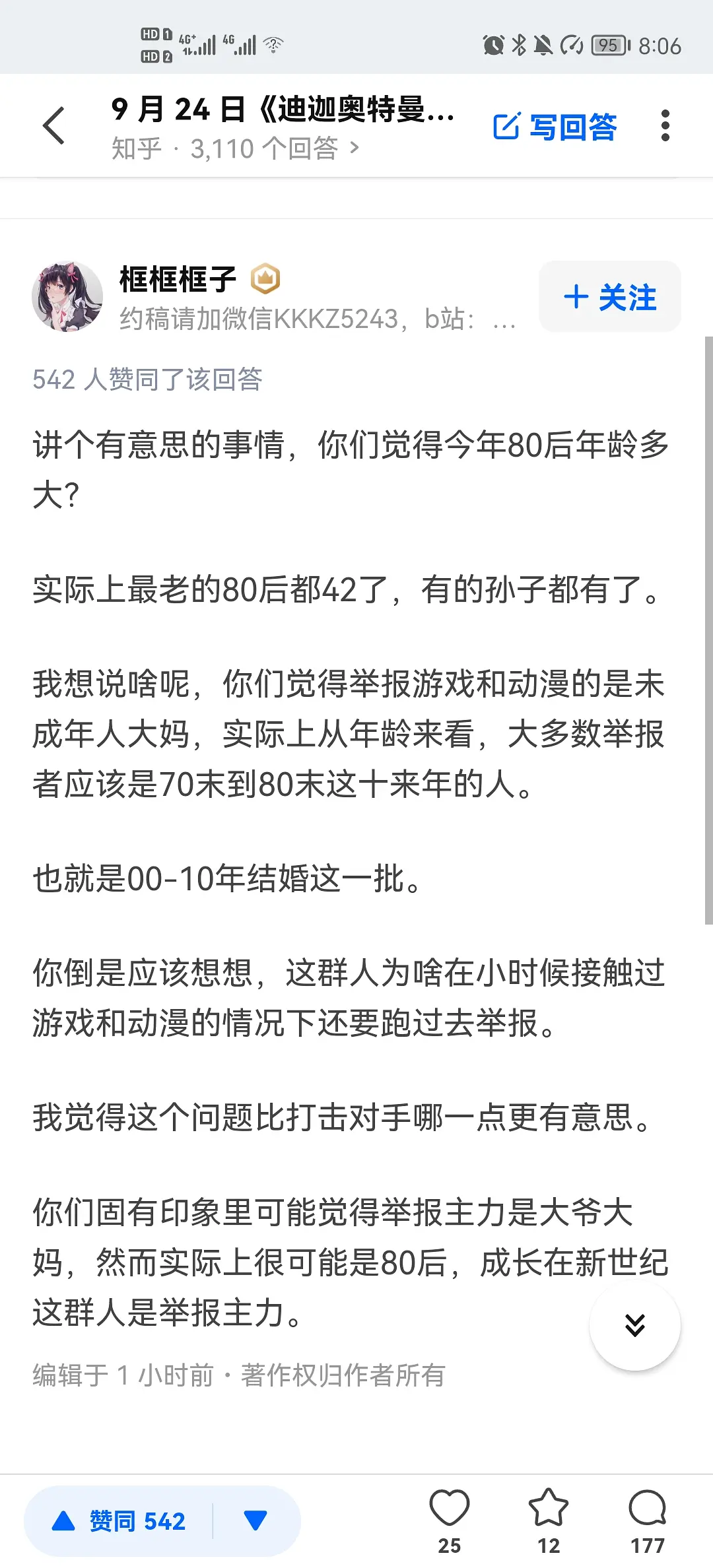
Task: Go back using the top-left arrow
Action: click(x=54, y=125)
